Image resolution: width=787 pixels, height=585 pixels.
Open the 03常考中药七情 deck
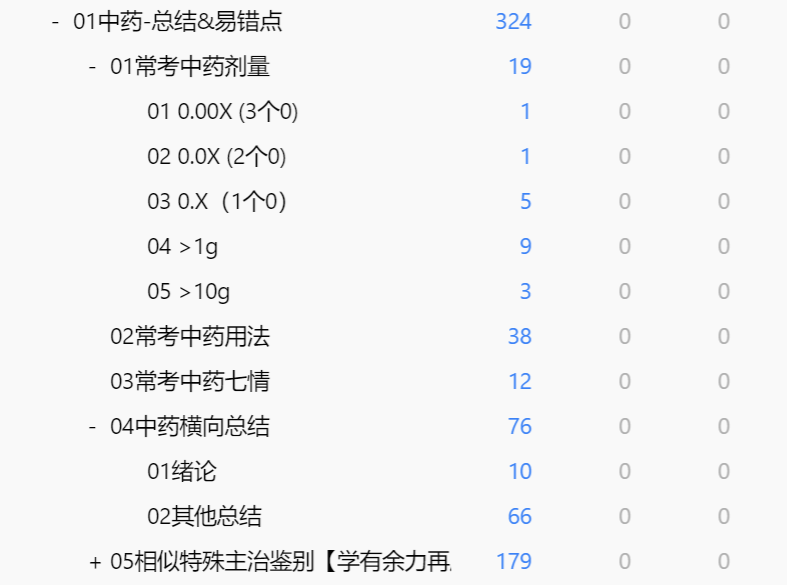[189, 382]
